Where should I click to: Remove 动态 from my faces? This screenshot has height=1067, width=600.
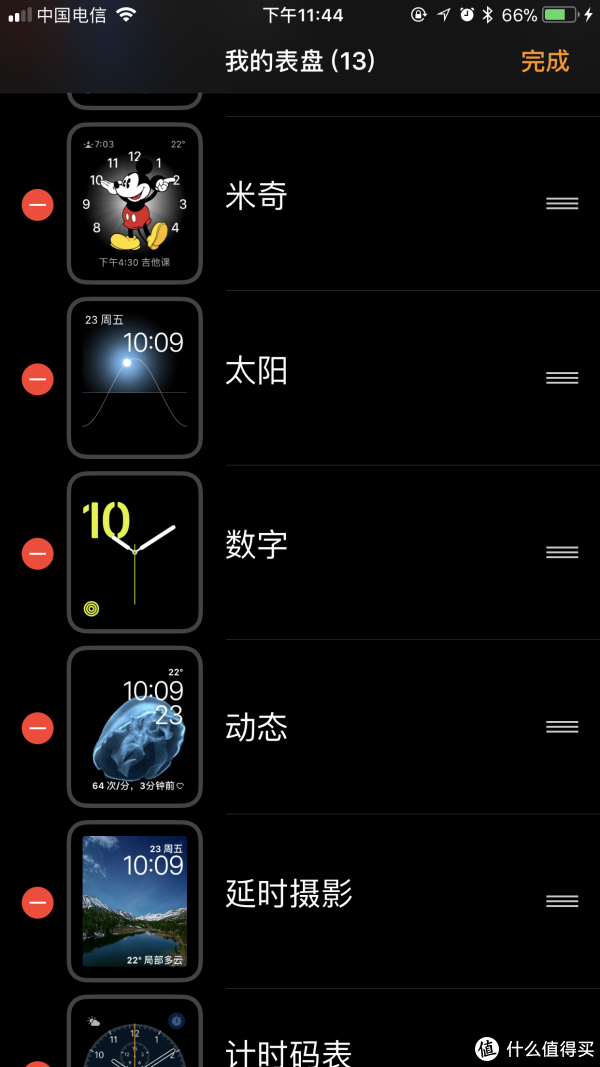click(38, 728)
